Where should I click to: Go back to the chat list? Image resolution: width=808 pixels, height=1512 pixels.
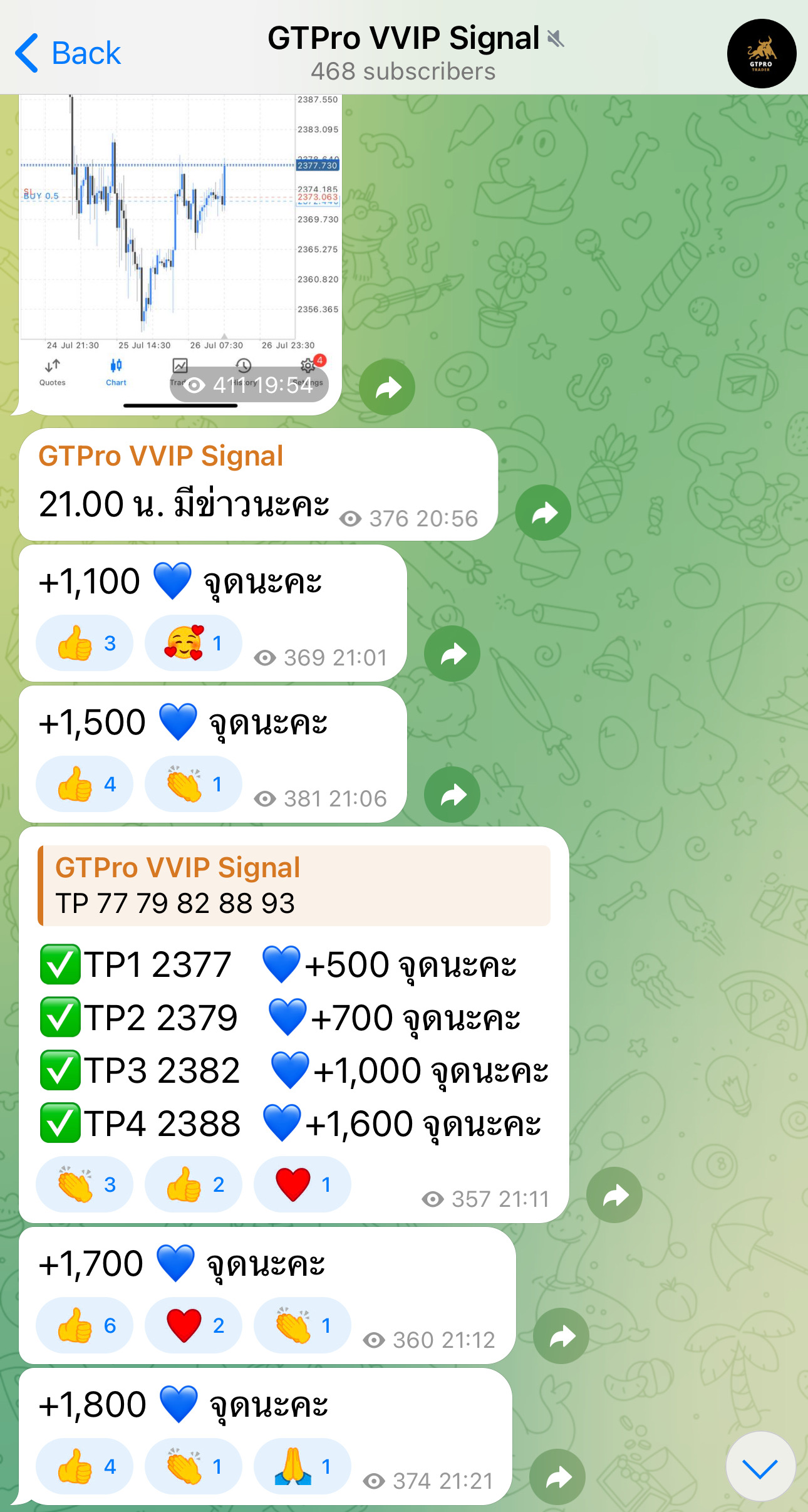68,53
